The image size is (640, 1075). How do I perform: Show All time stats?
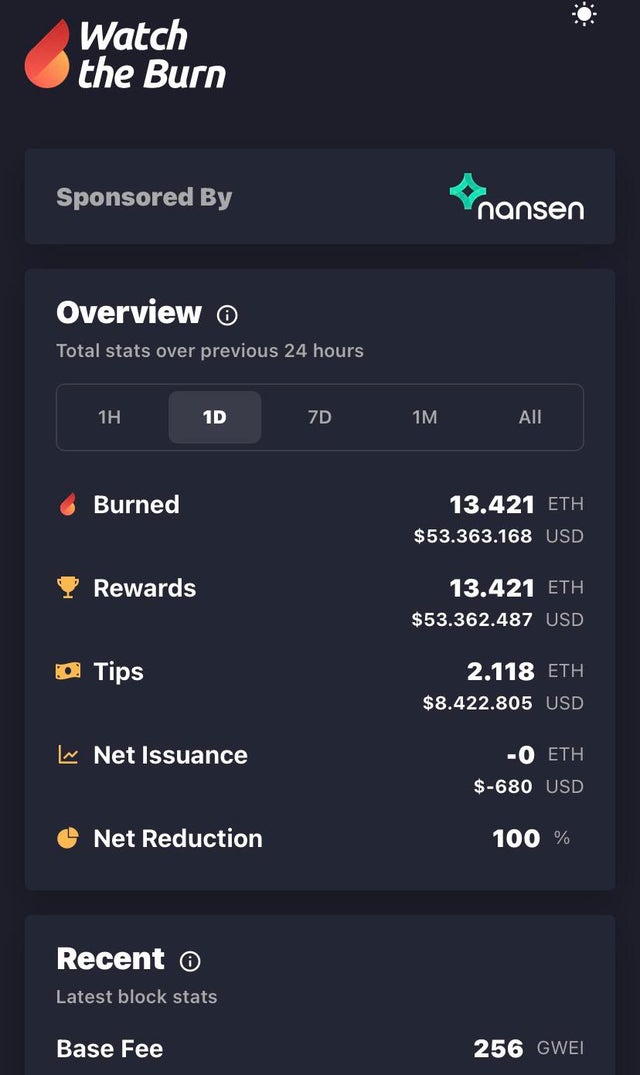pos(530,417)
